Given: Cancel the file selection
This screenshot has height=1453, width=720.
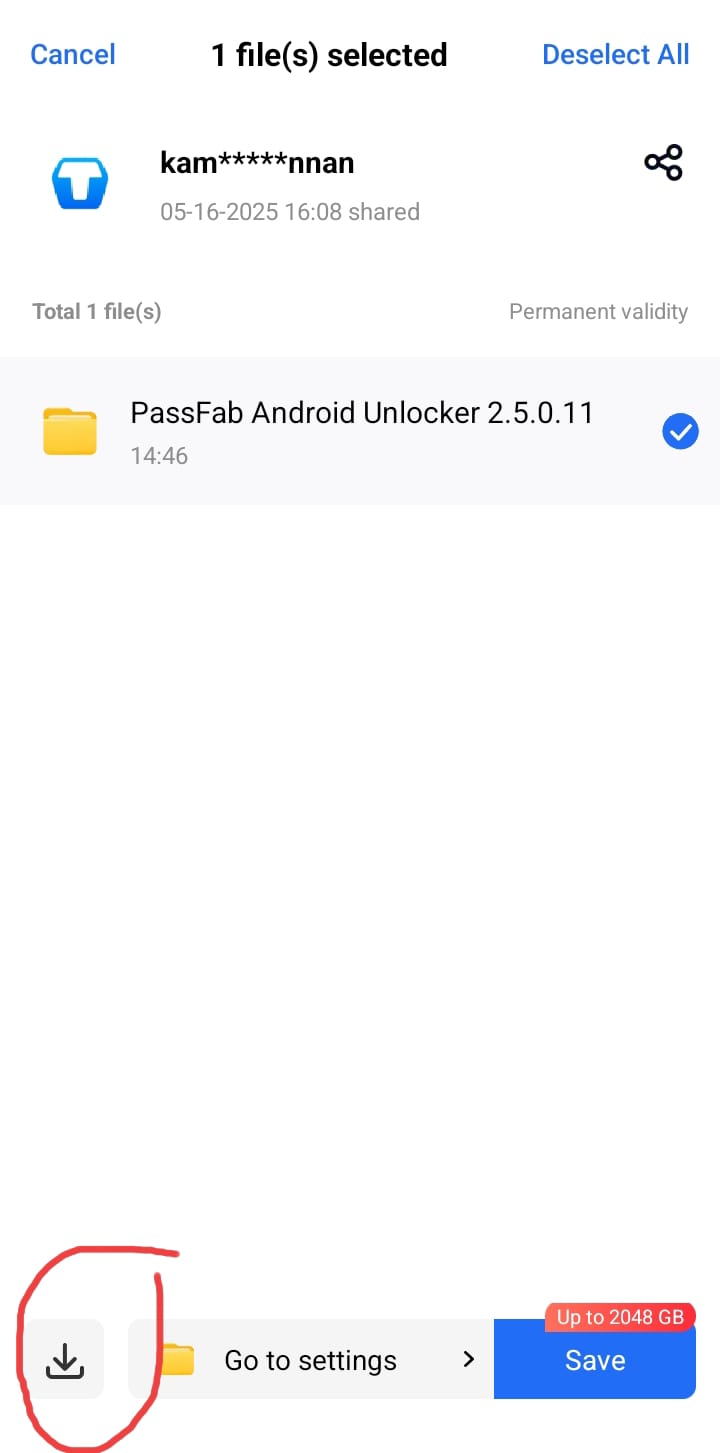Looking at the screenshot, I should 73,54.
